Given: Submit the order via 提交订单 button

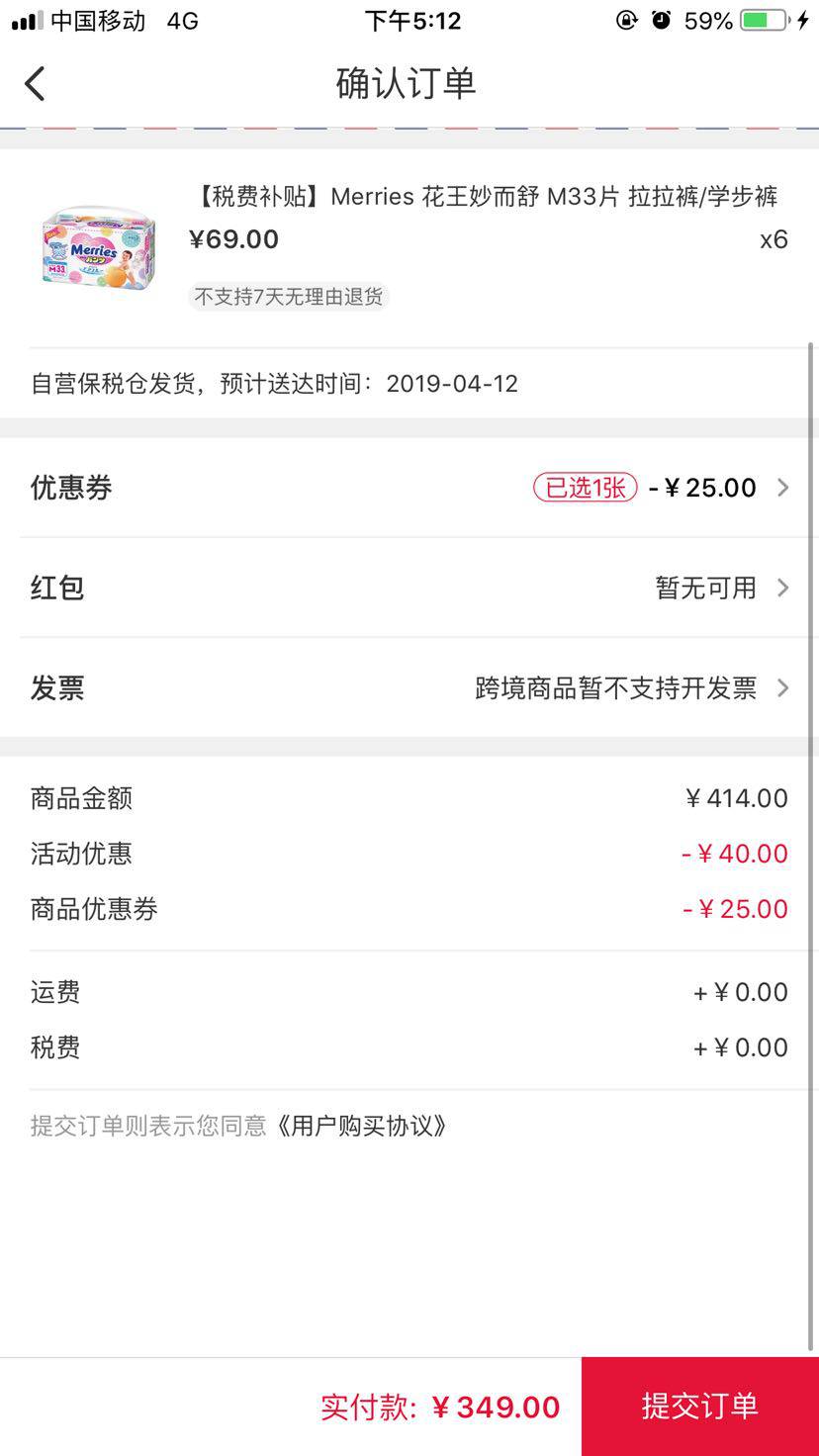Looking at the screenshot, I should tap(698, 1406).
